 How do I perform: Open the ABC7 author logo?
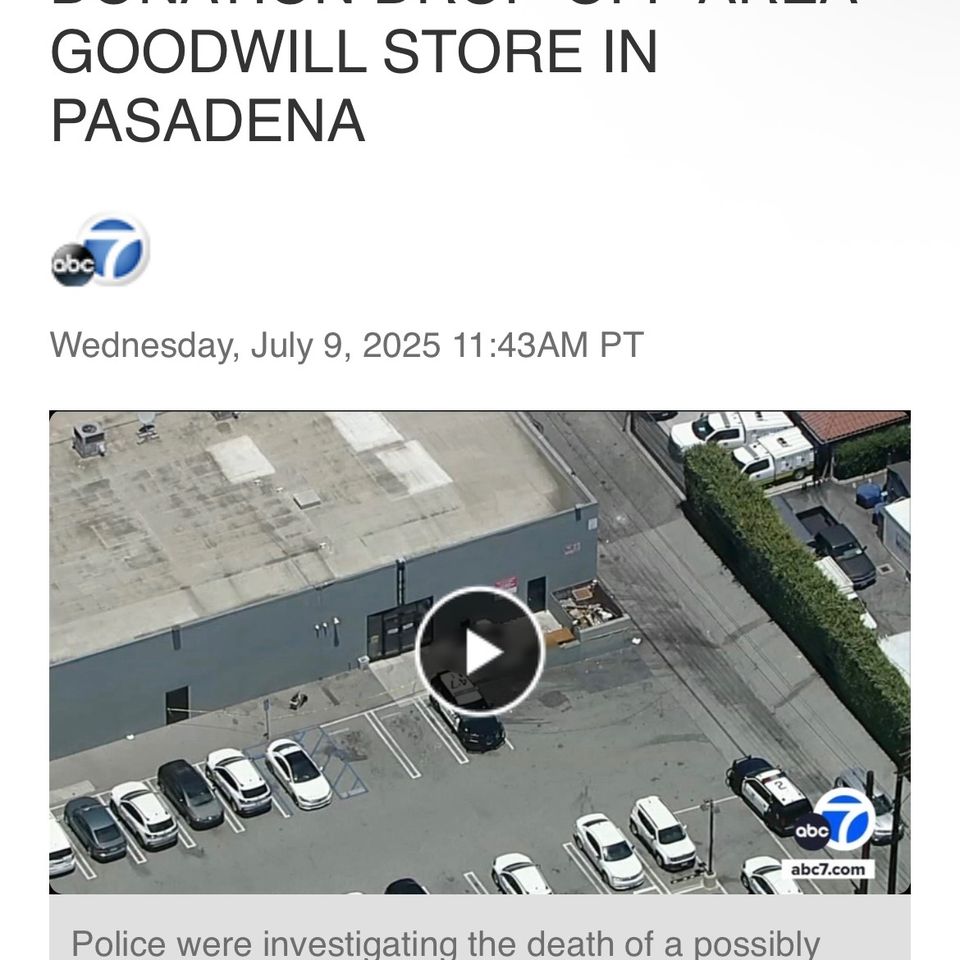[100, 252]
